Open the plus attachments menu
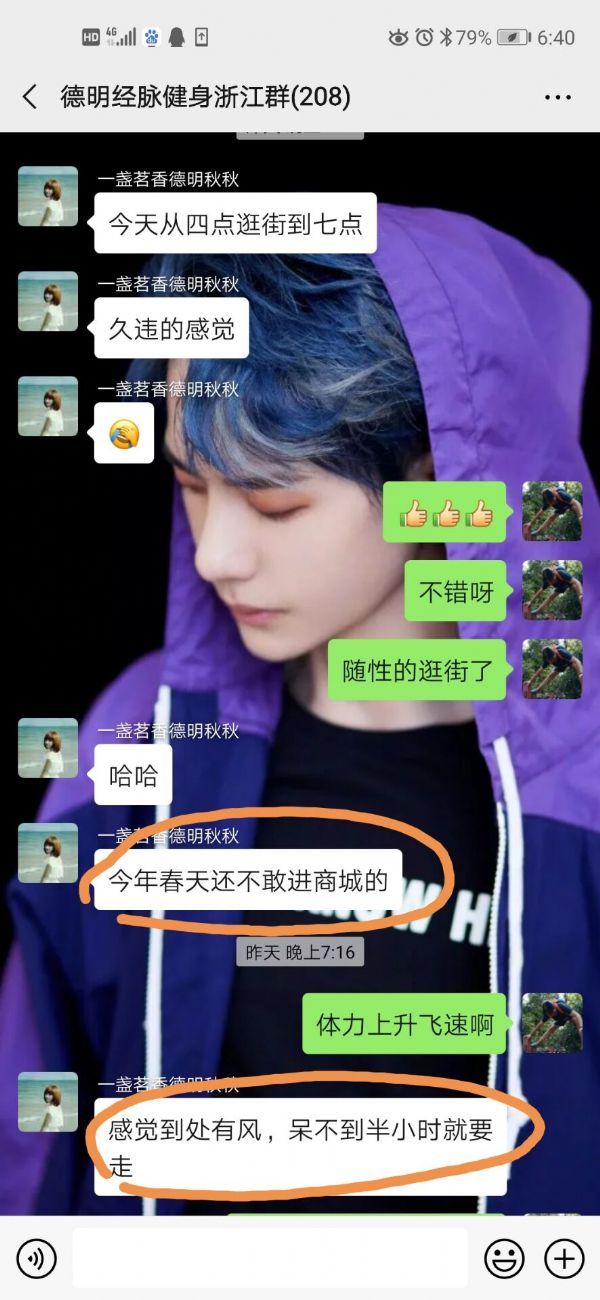Viewport: 600px width, 1300px height. coord(563,1258)
